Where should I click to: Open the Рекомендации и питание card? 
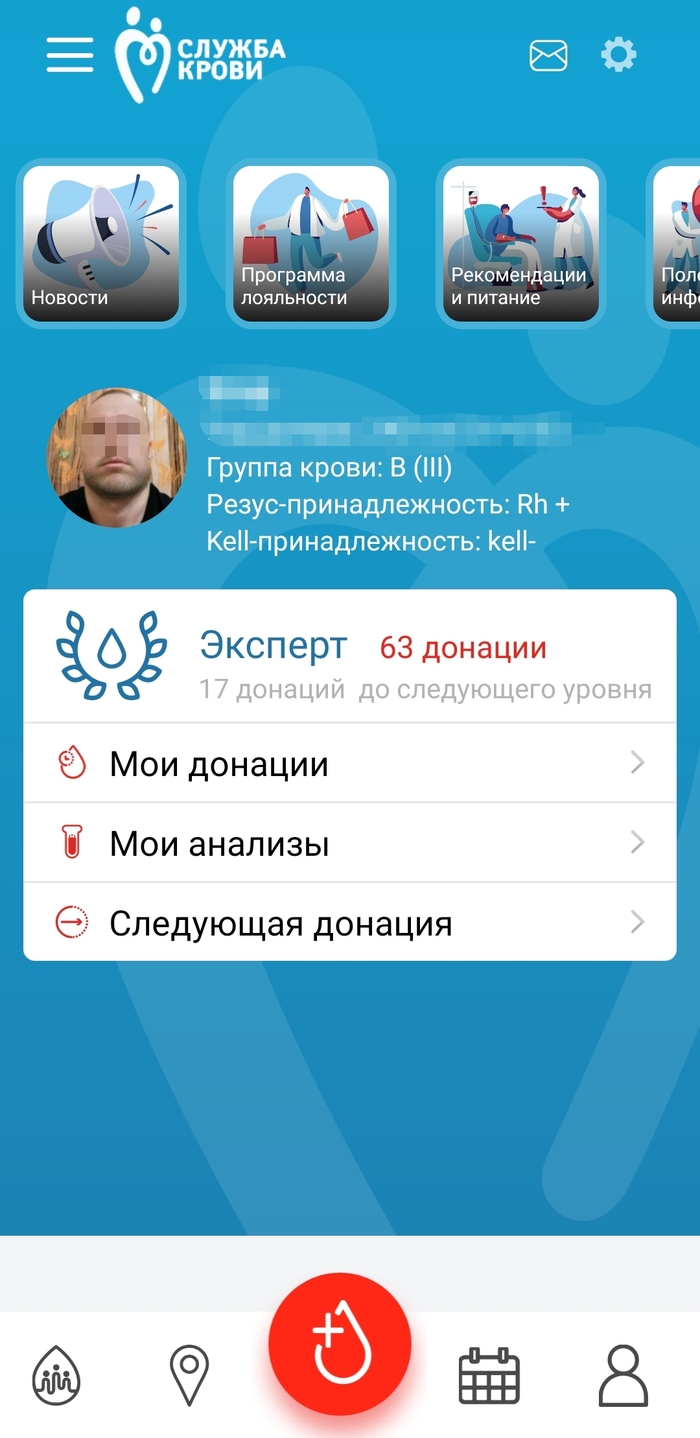point(520,243)
